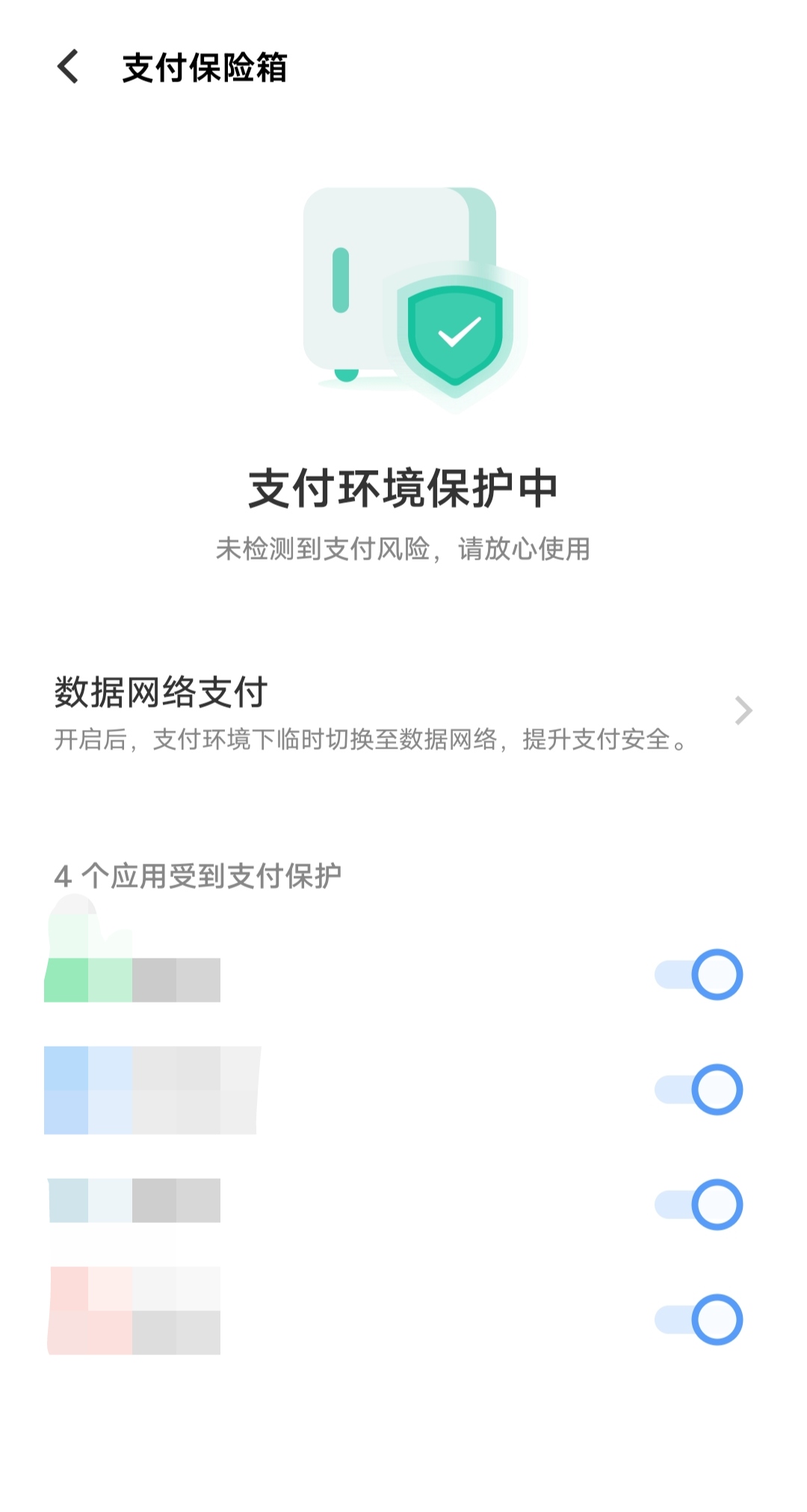Screen dimensions: 807x1512
Task: Go back from 支付保险箱
Action: pos(68,67)
